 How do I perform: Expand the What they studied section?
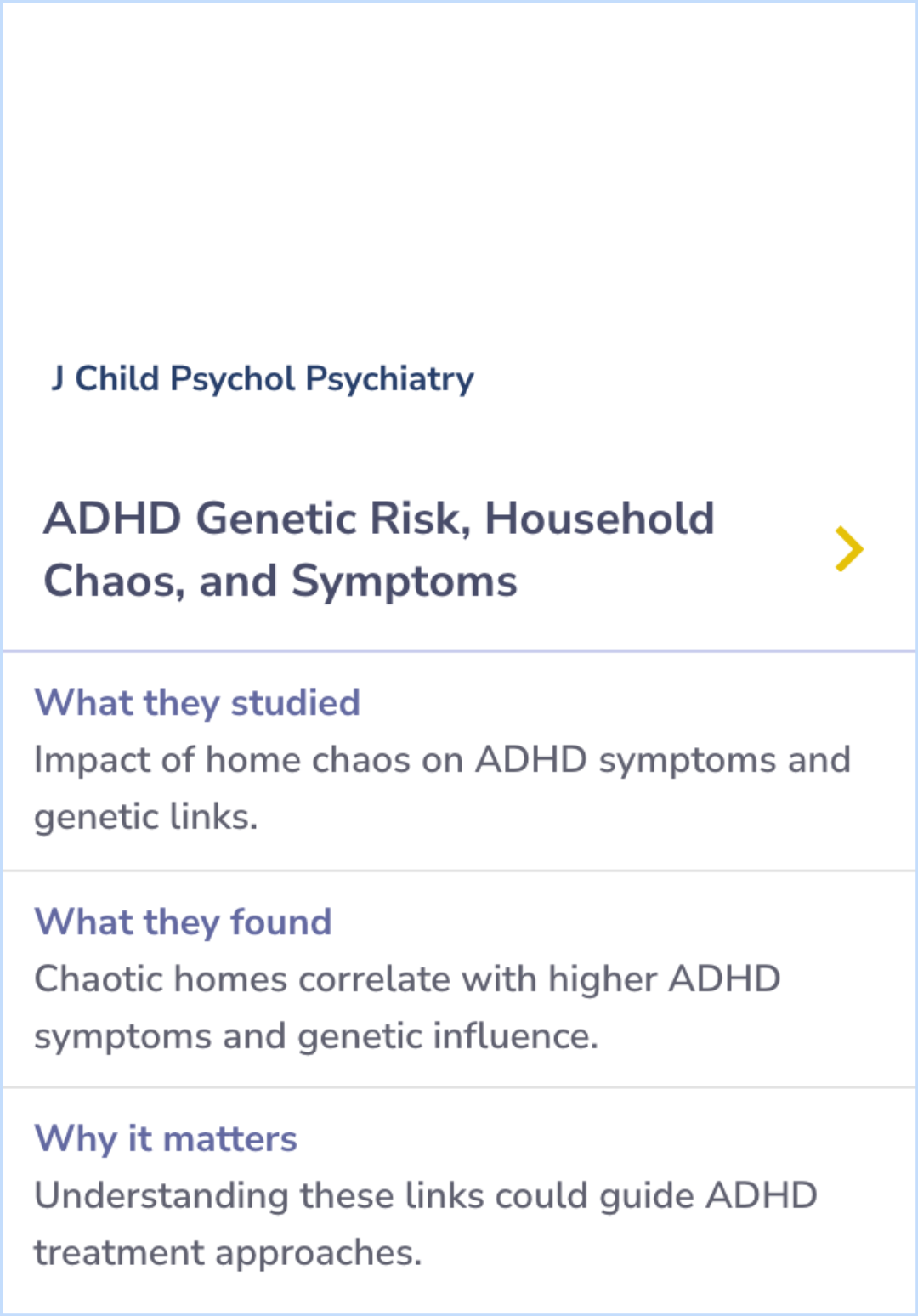point(196,702)
